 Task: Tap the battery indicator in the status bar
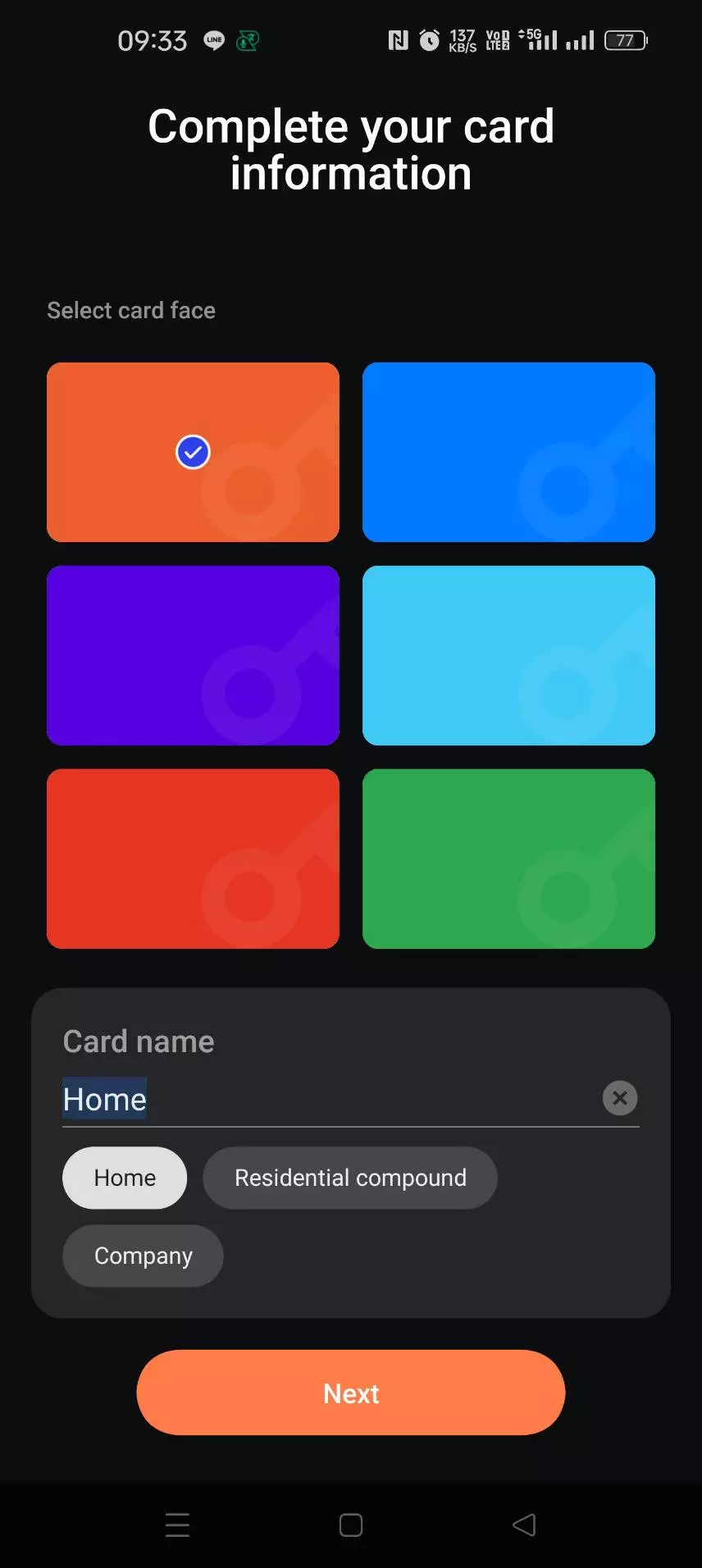pyautogui.click(x=625, y=39)
